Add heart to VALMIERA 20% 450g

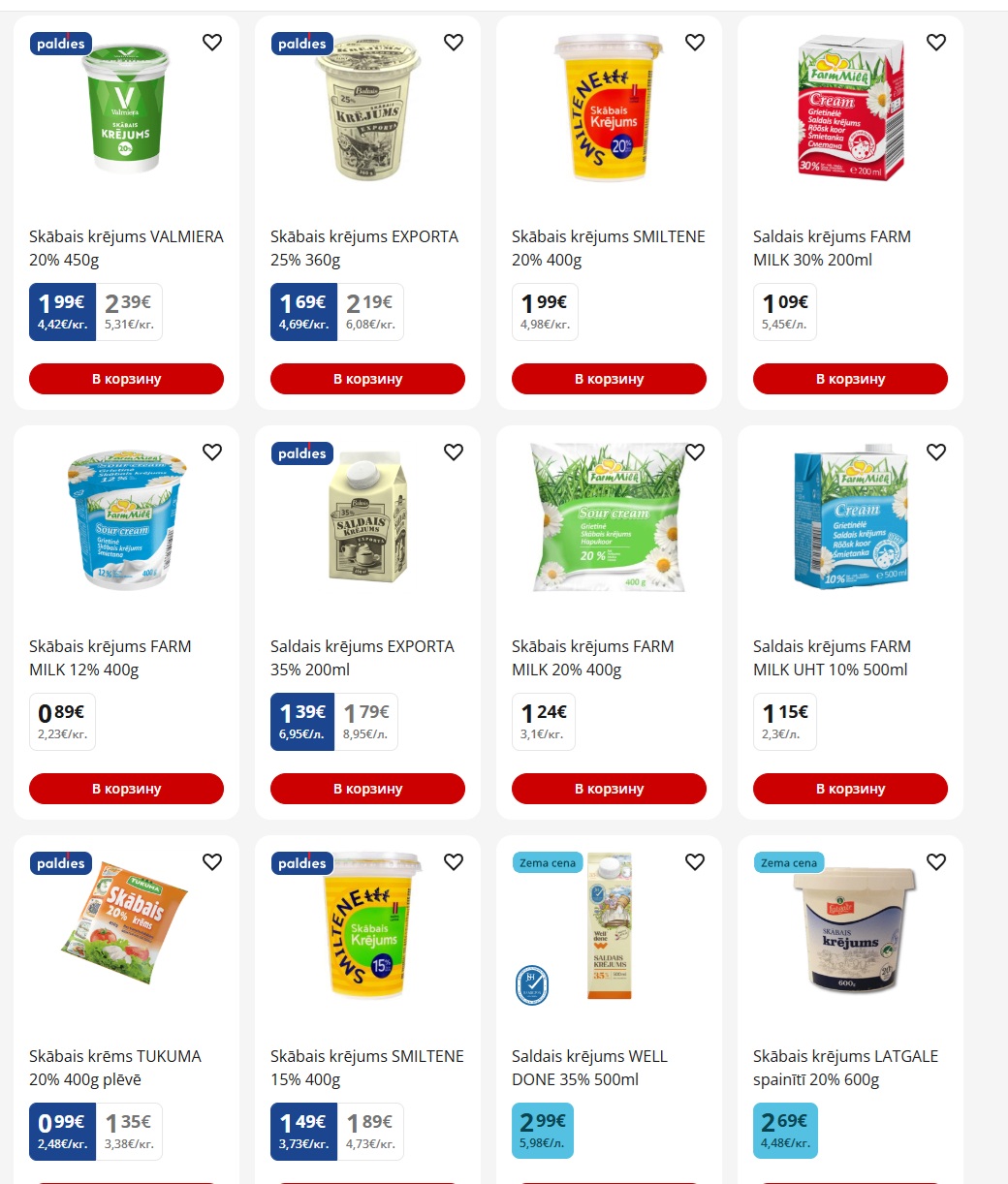click(x=212, y=43)
